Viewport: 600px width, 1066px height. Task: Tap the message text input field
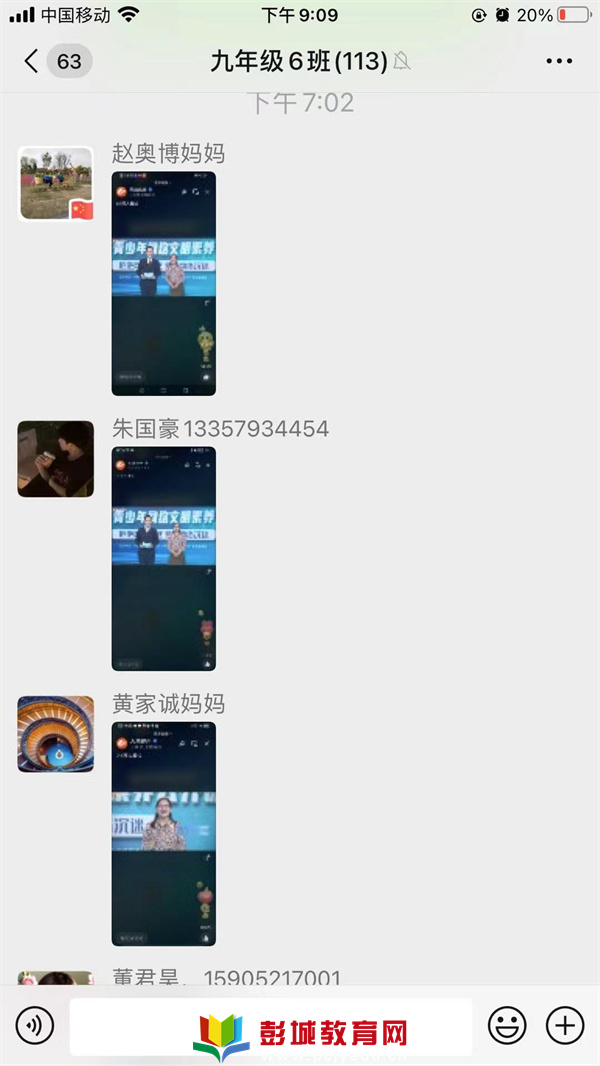click(x=270, y=1026)
